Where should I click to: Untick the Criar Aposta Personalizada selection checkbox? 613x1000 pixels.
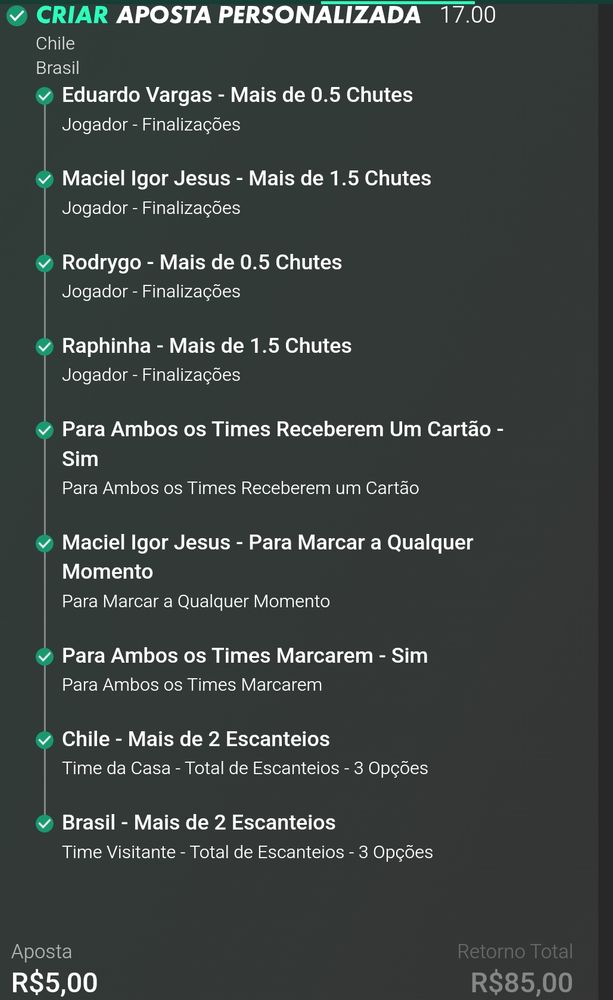pyautogui.click(x=17, y=16)
